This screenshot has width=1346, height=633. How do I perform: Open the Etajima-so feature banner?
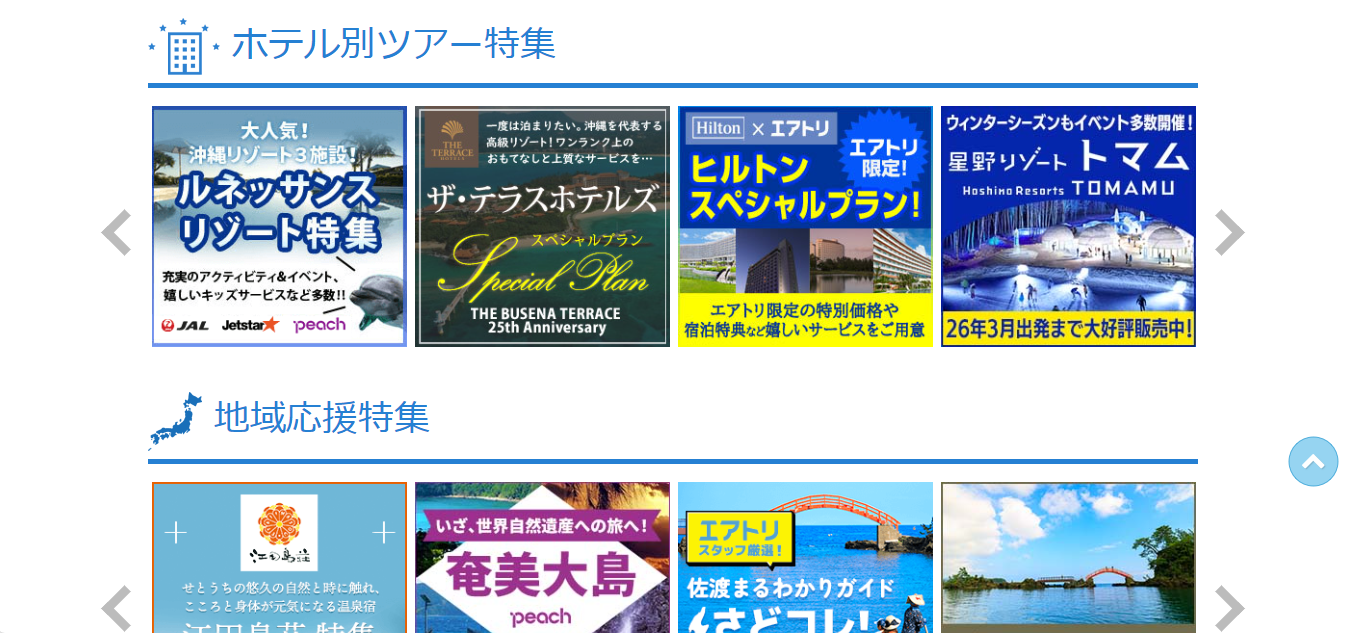click(x=279, y=558)
